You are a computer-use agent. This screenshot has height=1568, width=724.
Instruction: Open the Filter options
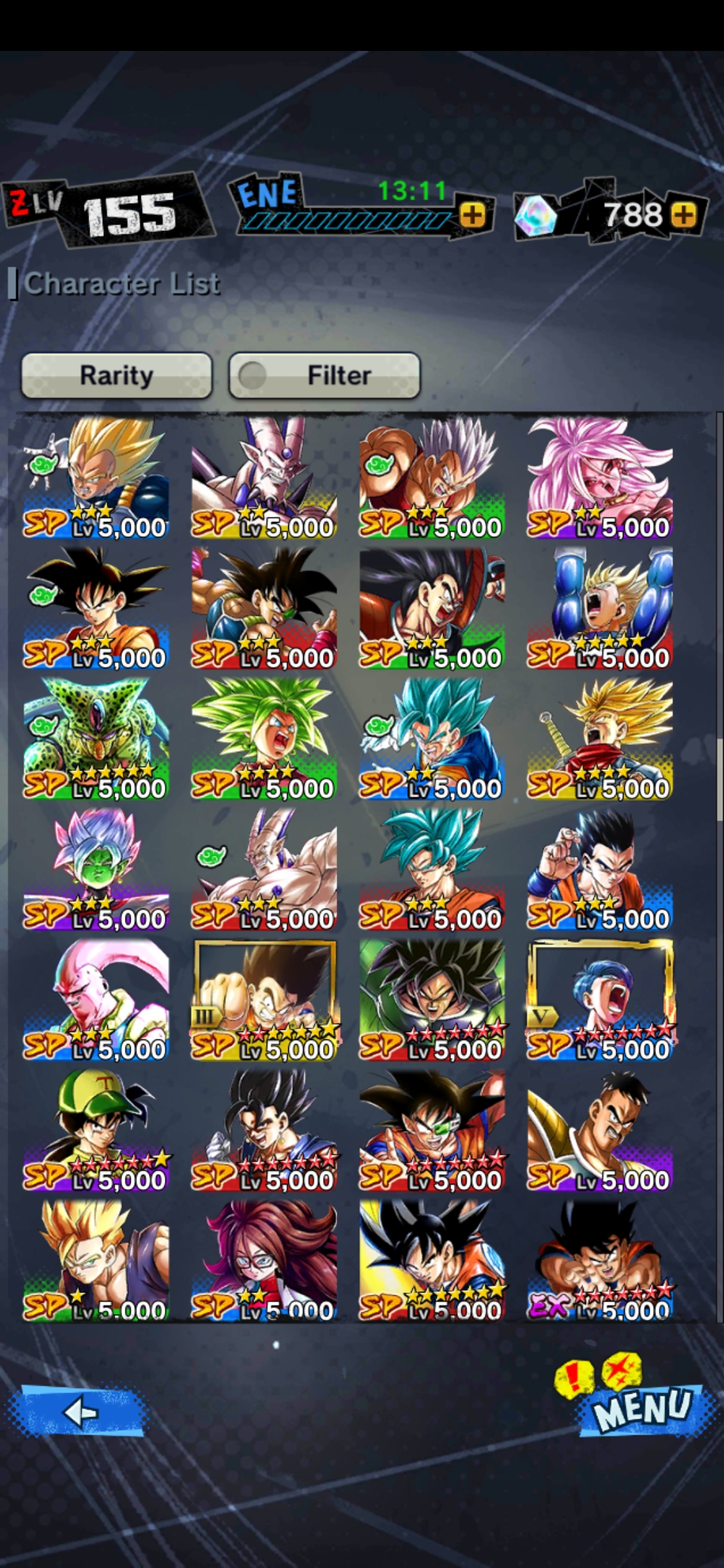click(324, 375)
